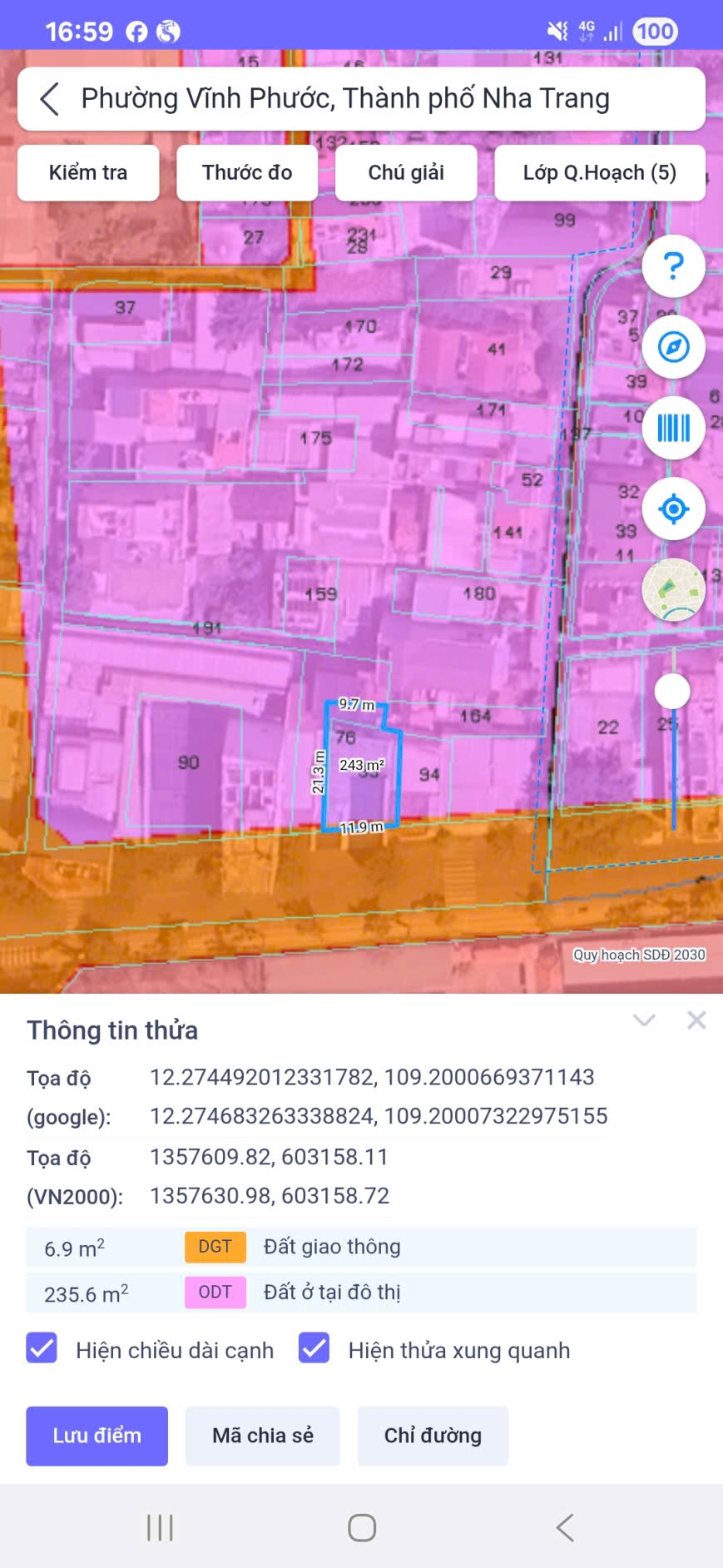Image resolution: width=723 pixels, height=1568 pixels.
Task: Center map on my current location
Action: (x=674, y=509)
